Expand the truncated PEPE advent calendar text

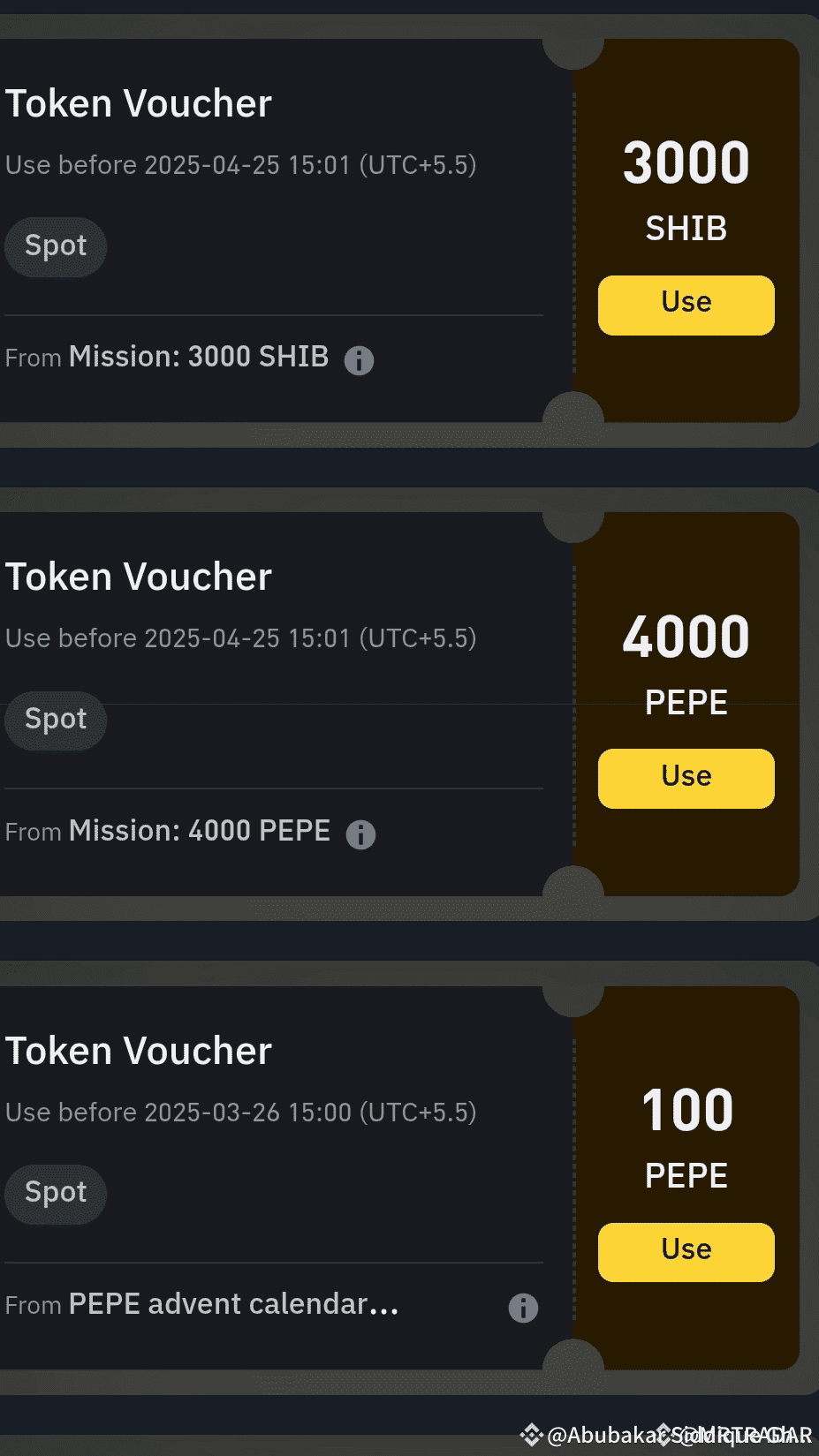232,1303
